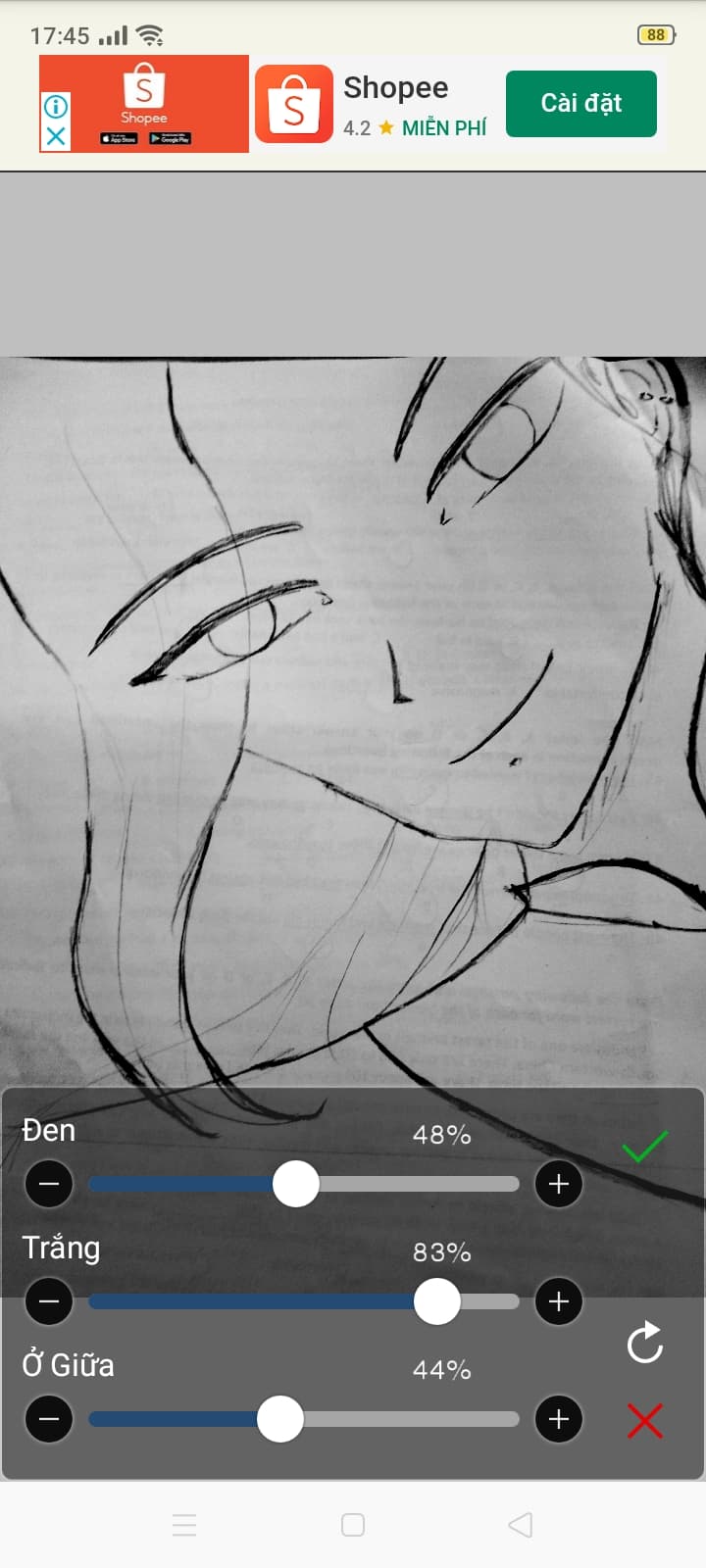This screenshot has height=1568, width=706.
Task: Confirm adjustments with the green checkmark
Action: 644,1146
